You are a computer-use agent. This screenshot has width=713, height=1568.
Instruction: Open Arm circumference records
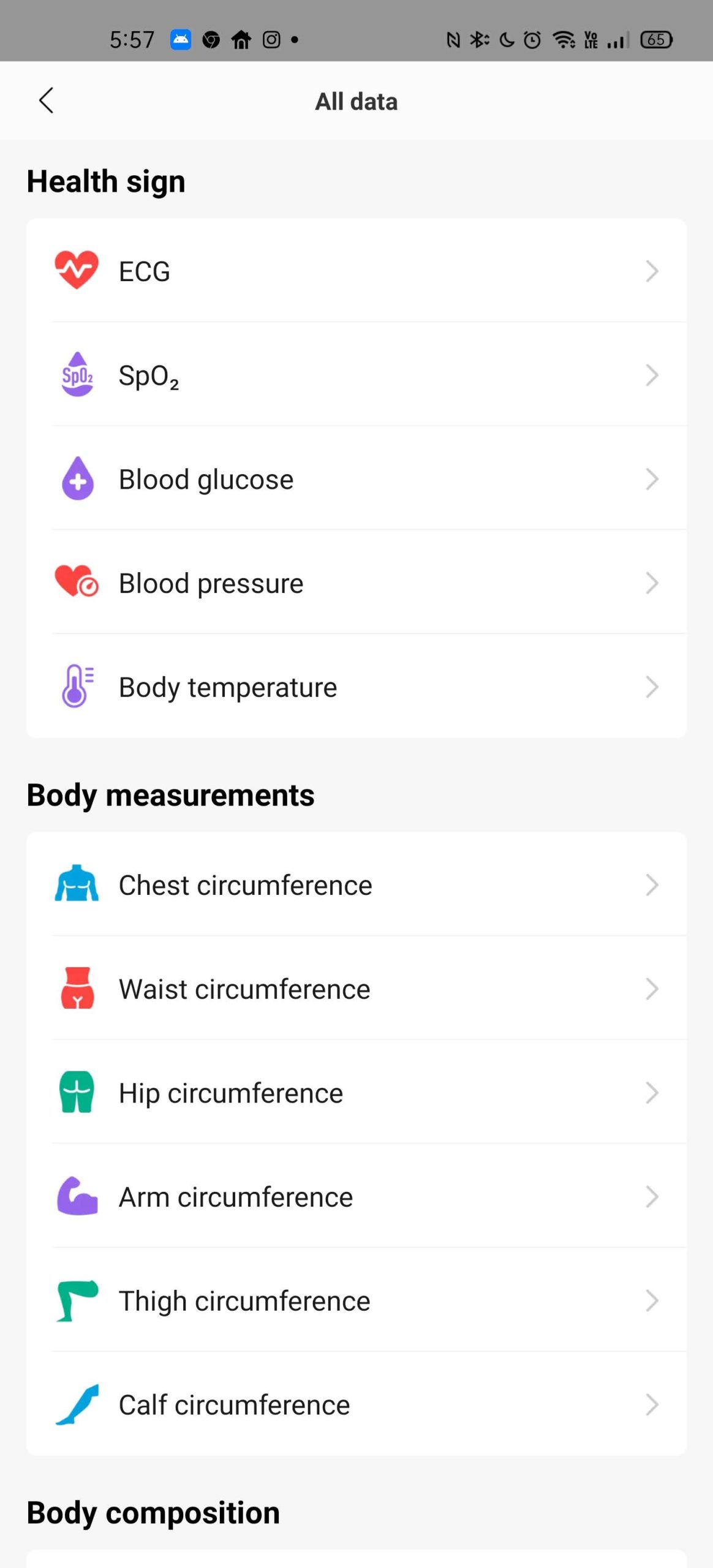pos(356,1196)
